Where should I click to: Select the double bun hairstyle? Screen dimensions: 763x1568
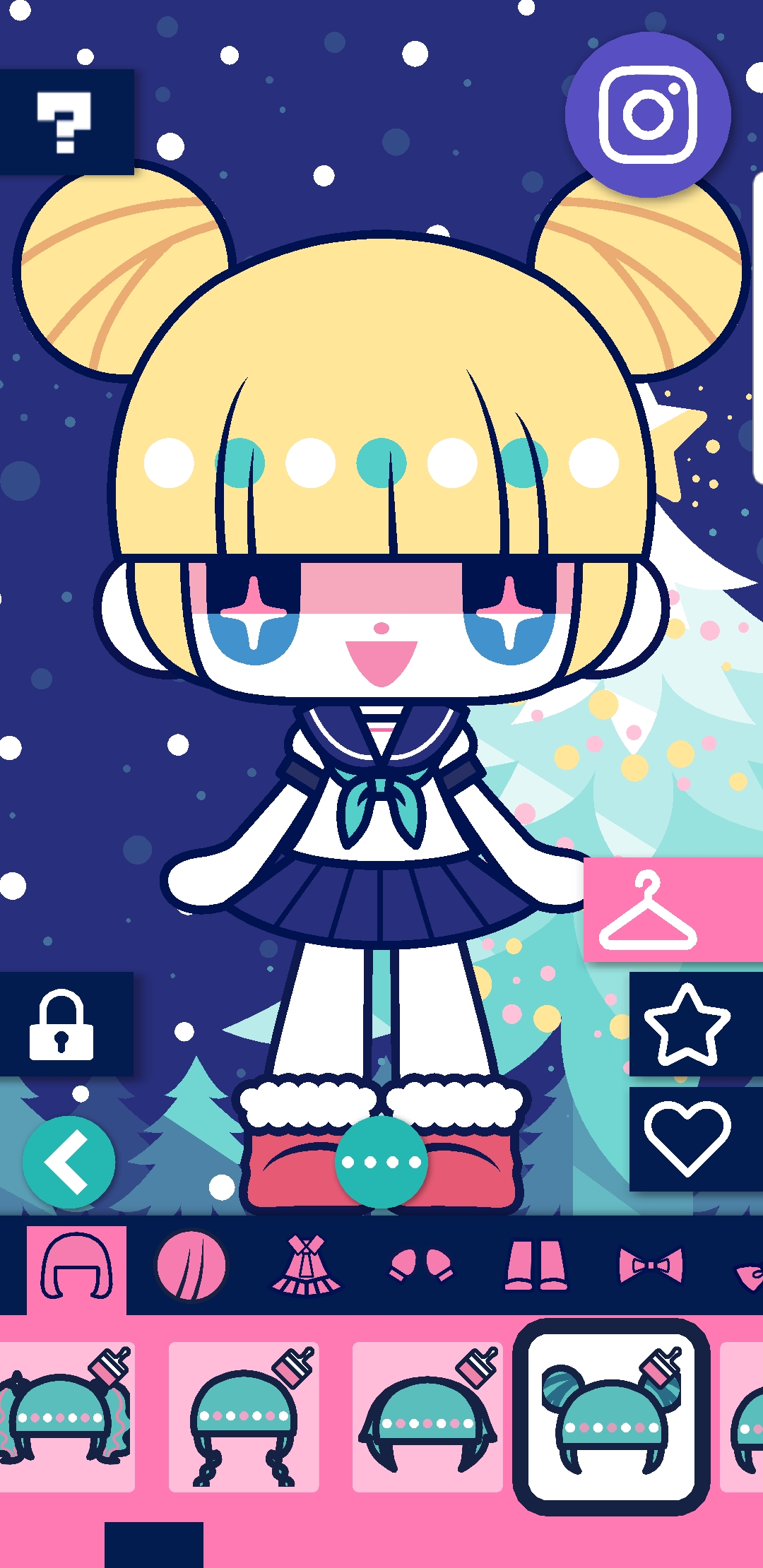[611, 1417]
